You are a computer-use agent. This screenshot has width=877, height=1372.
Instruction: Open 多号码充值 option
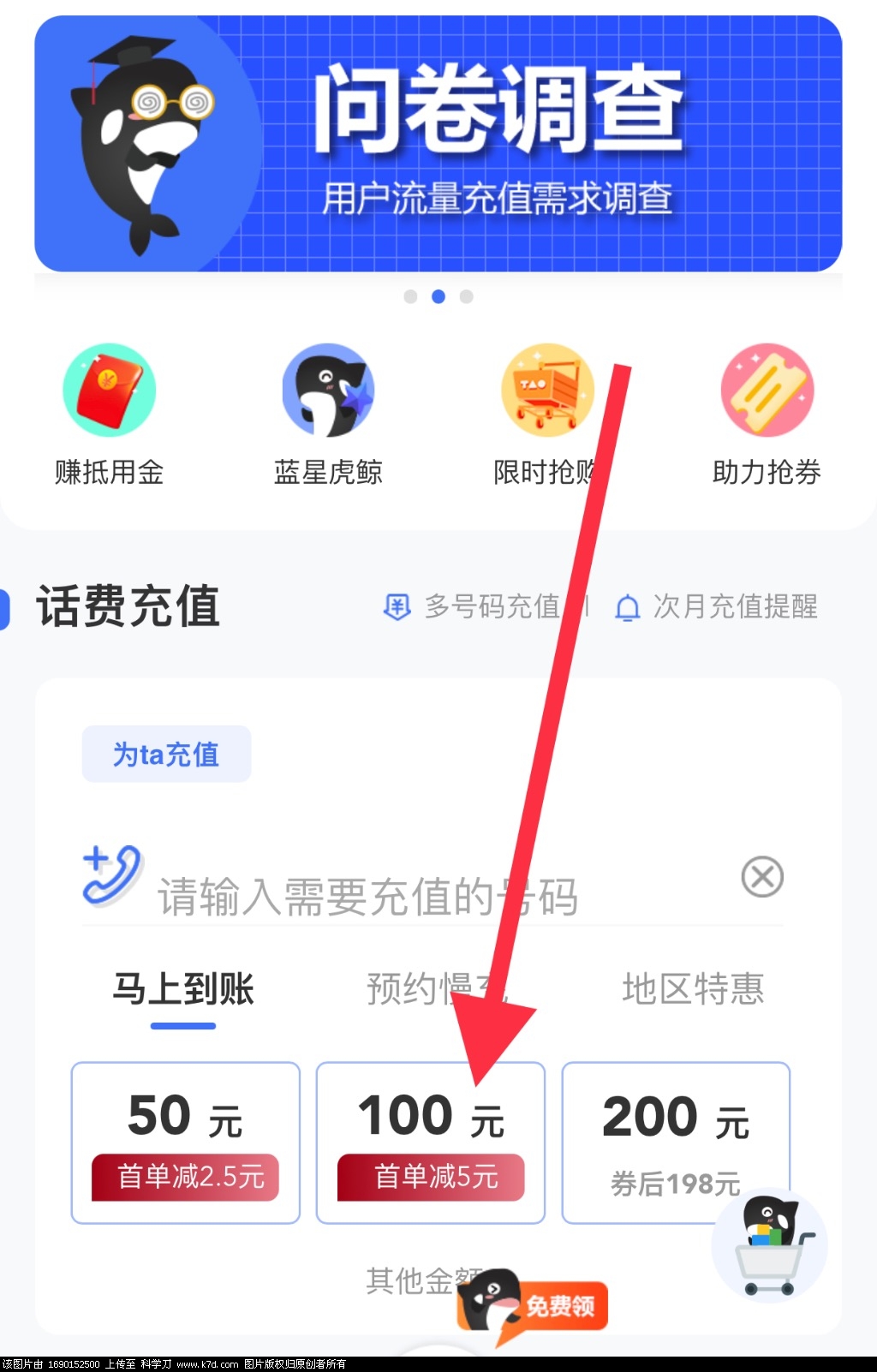[473, 606]
